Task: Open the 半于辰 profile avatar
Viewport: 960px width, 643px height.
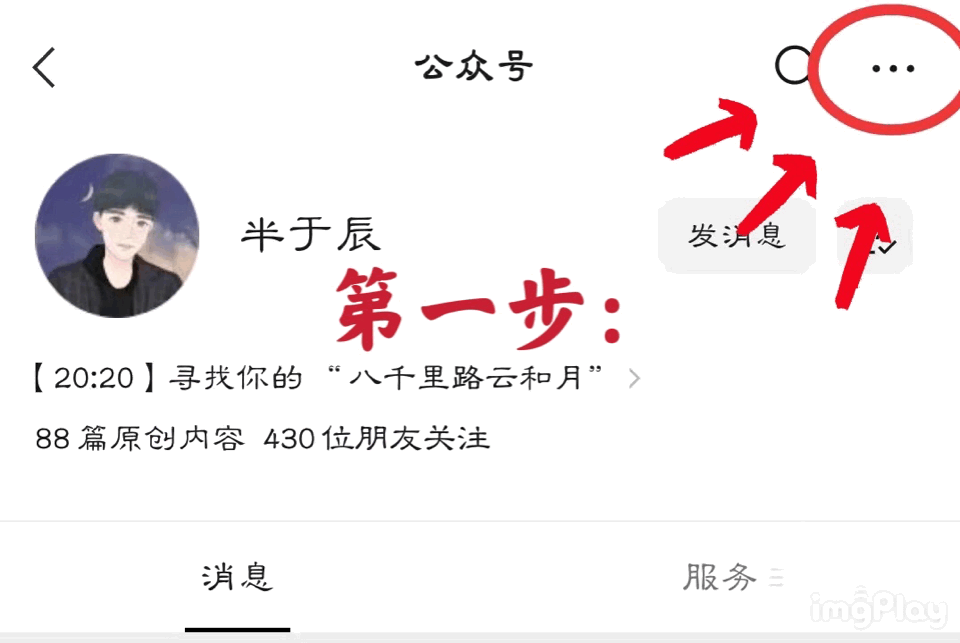Action: point(117,236)
